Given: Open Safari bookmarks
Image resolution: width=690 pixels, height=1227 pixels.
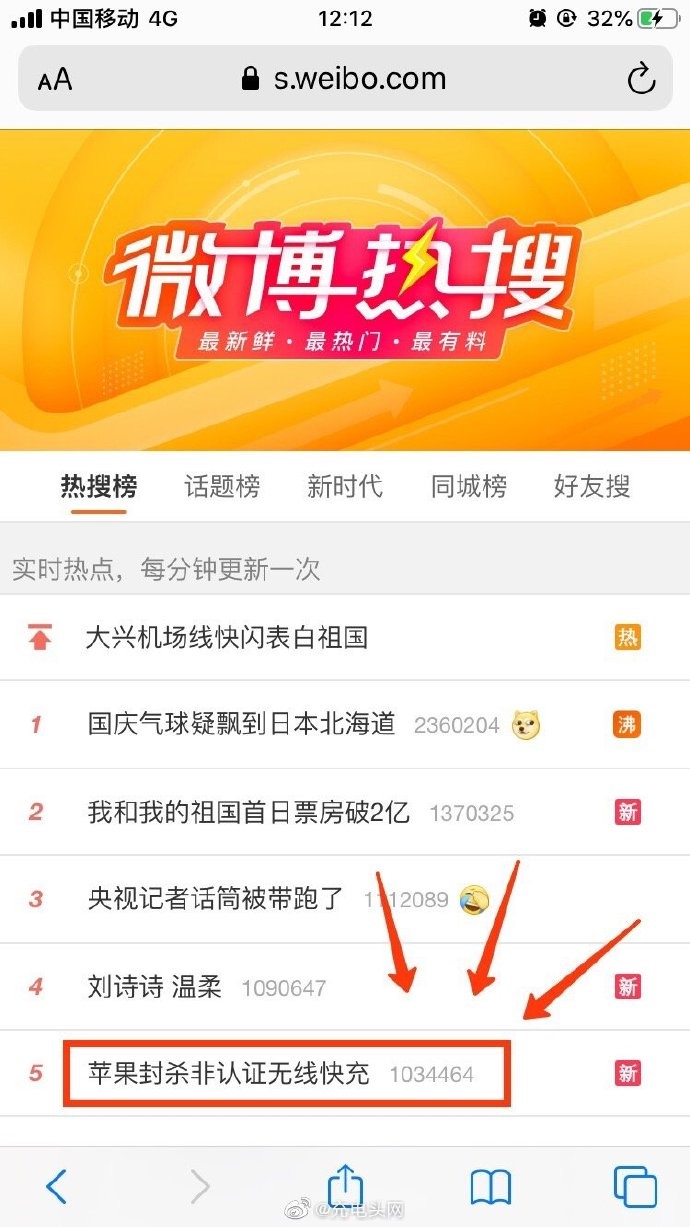Looking at the screenshot, I should [490, 1187].
